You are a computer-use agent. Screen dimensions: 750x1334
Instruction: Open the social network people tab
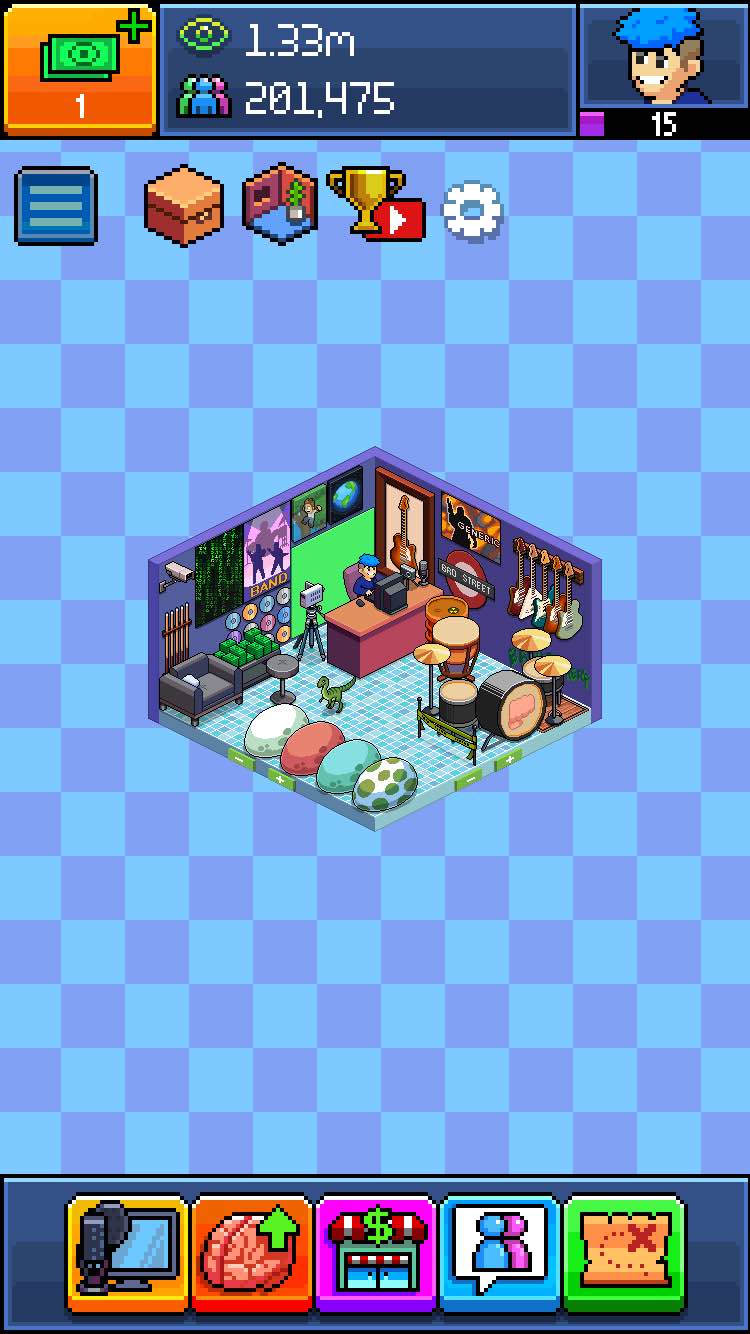(x=500, y=1253)
